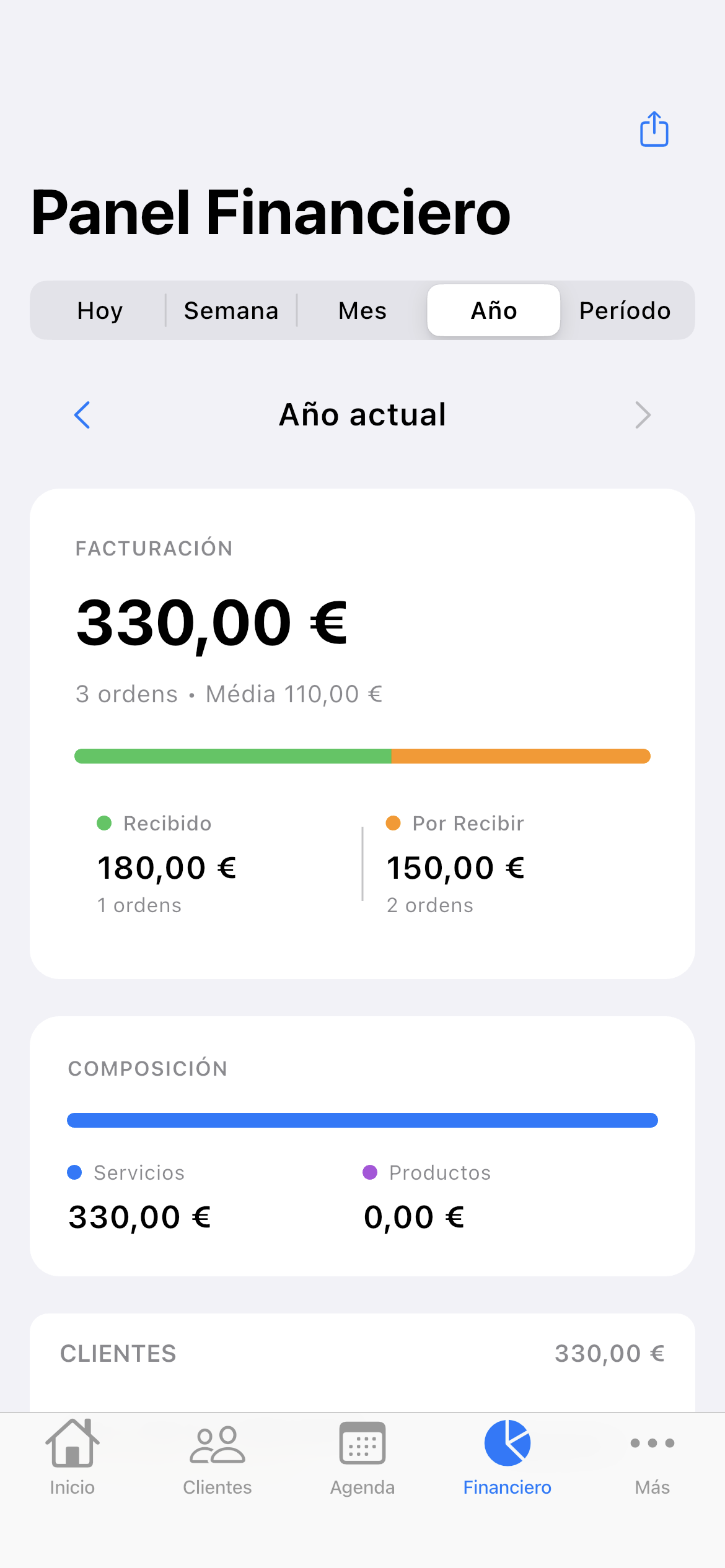Image resolution: width=725 pixels, height=1568 pixels.
Task: Tap the blue composición progress bar
Action: tap(362, 1120)
